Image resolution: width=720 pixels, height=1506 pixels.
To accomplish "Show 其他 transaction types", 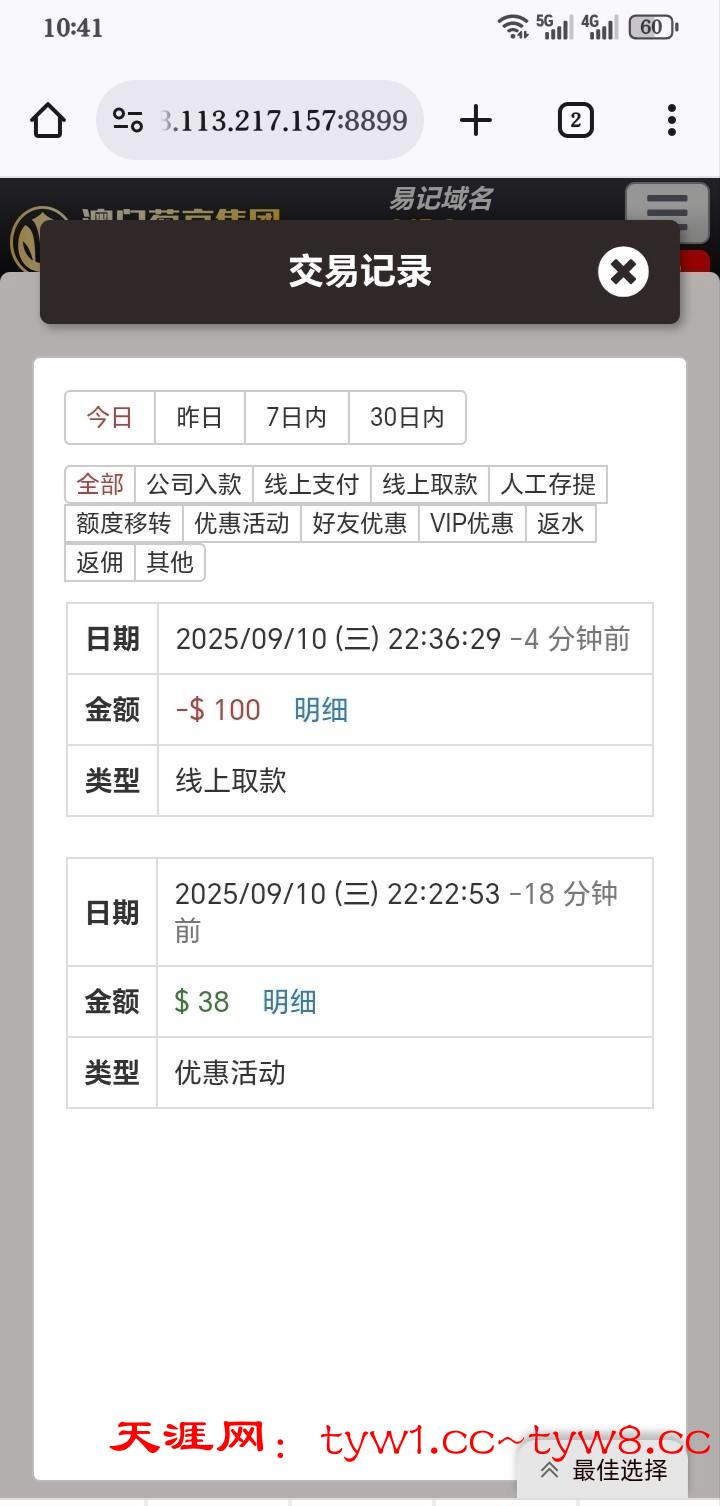I will click(x=170, y=562).
